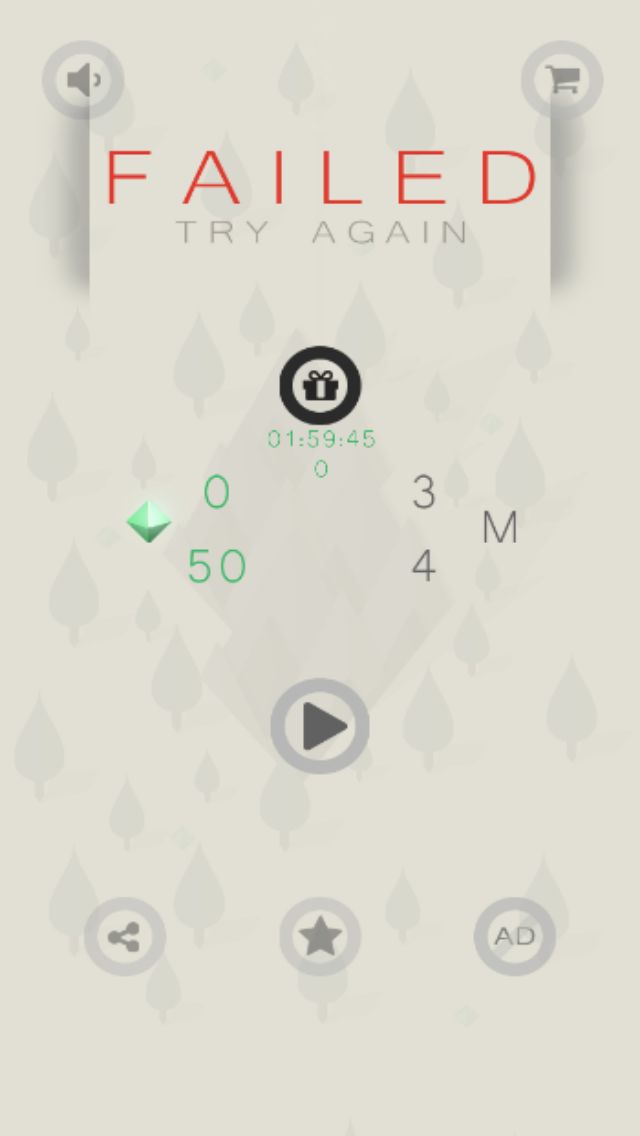The image size is (640, 1136).
Task: Rate the game with the star
Action: tap(320, 937)
